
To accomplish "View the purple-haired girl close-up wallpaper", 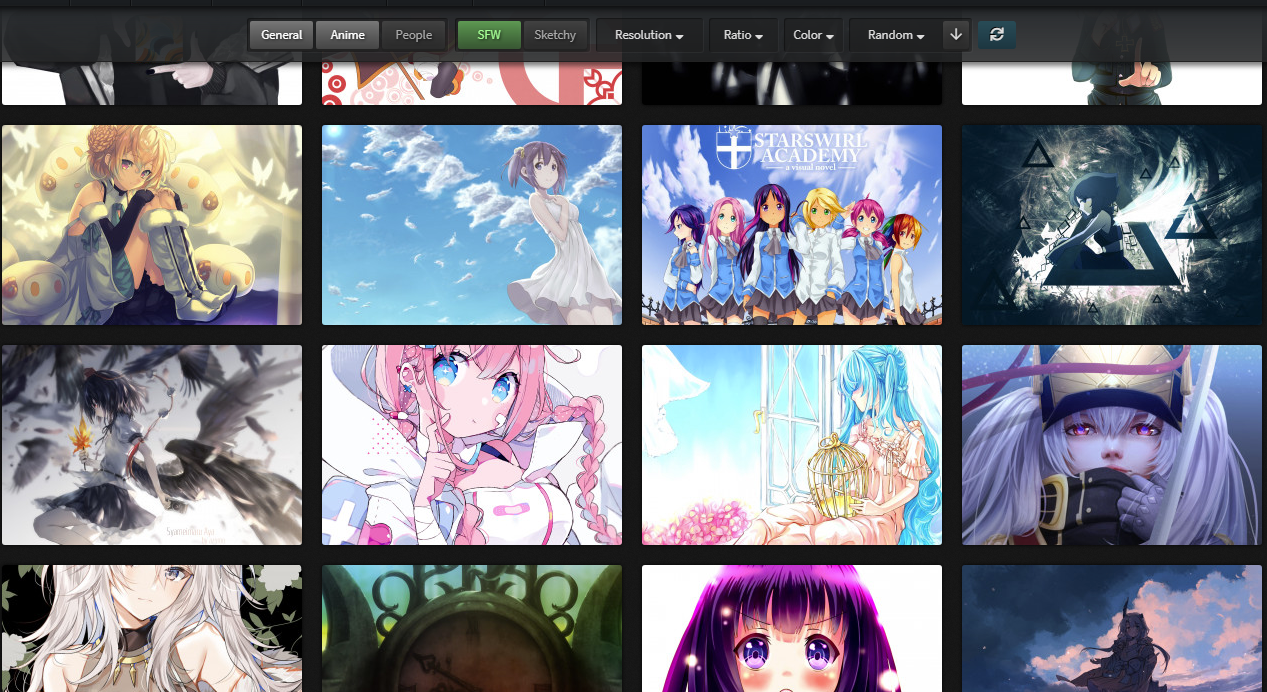I will coord(791,628).
